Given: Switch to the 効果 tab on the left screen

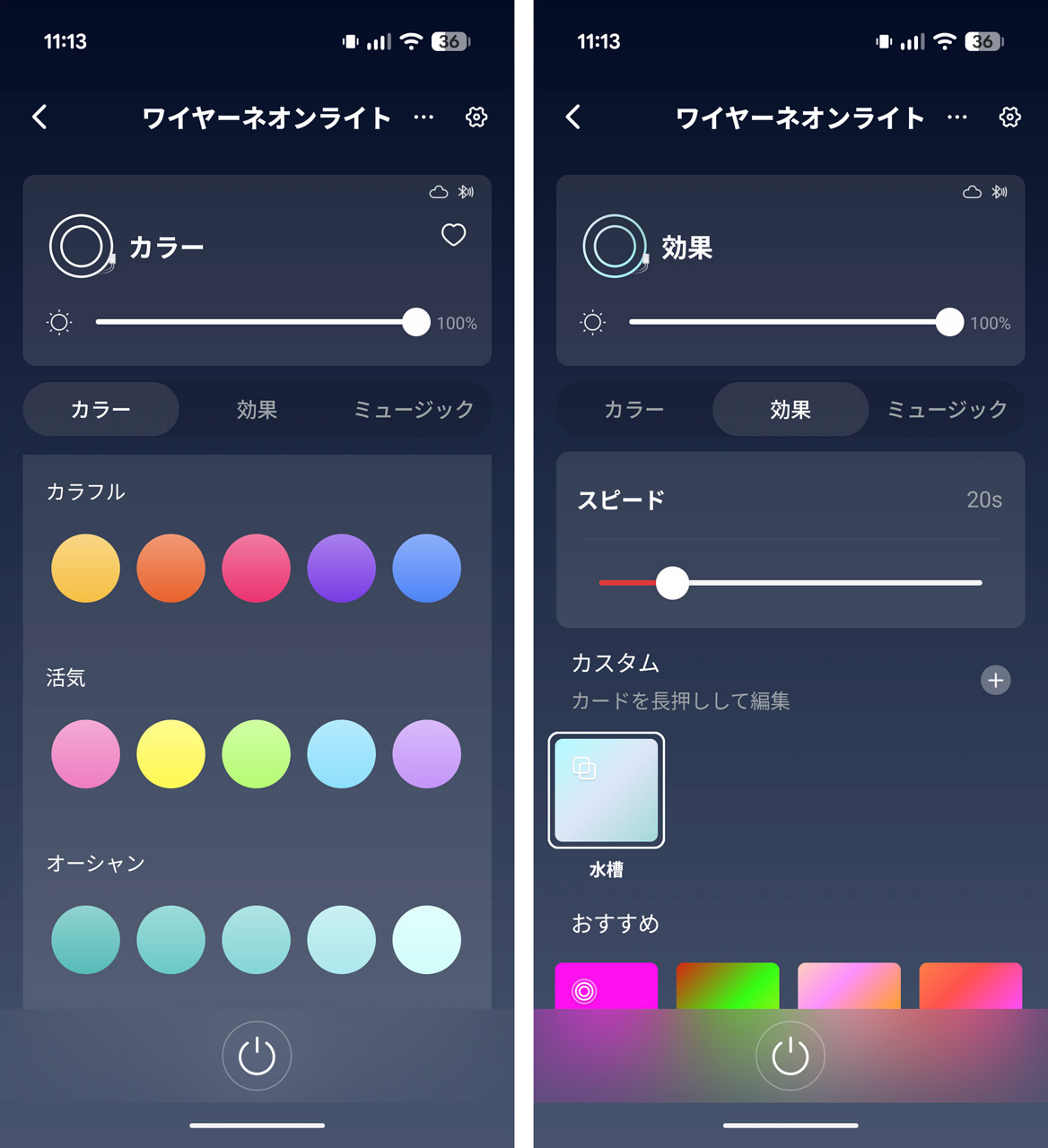Looking at the screenshot, I should pos(256,409).
